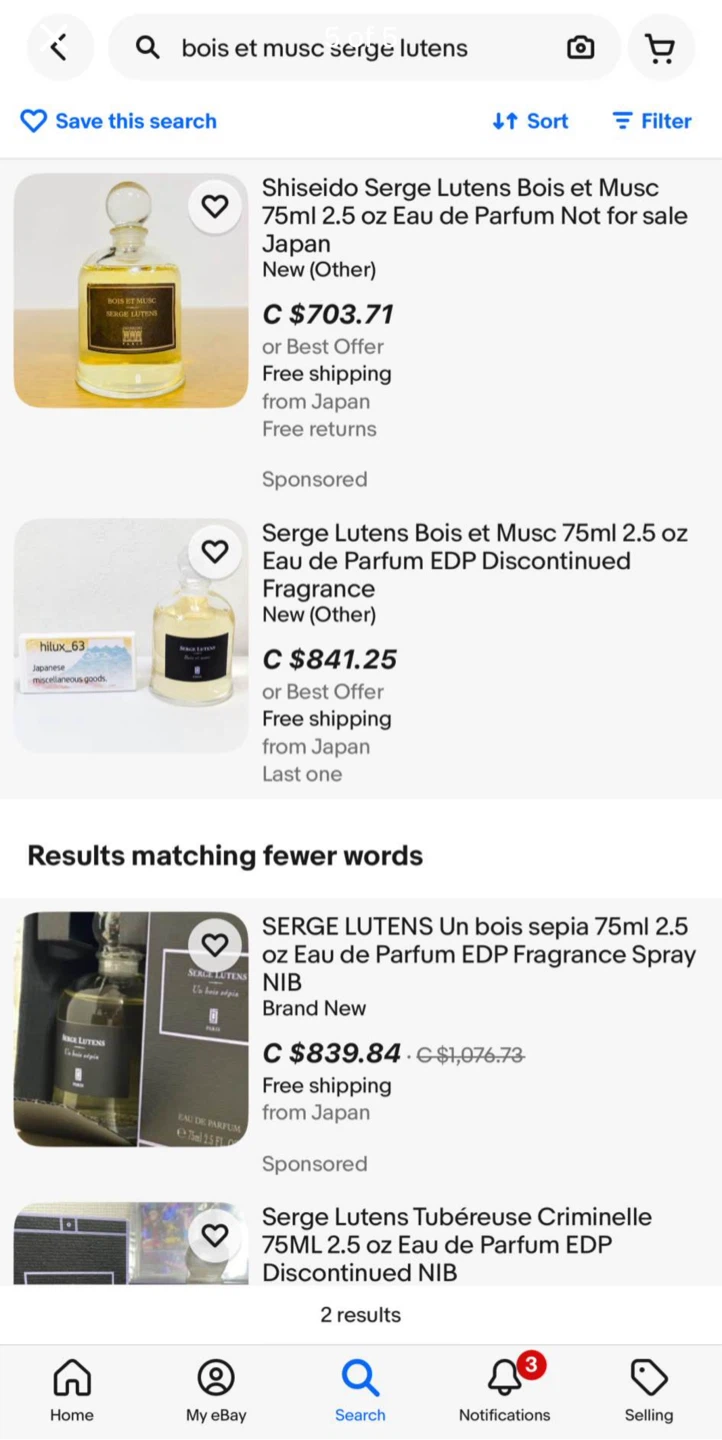The image size is (722, 1440).
Task: Open the Tubéreuse Criminelle listing
Action: coord(457,1244)
